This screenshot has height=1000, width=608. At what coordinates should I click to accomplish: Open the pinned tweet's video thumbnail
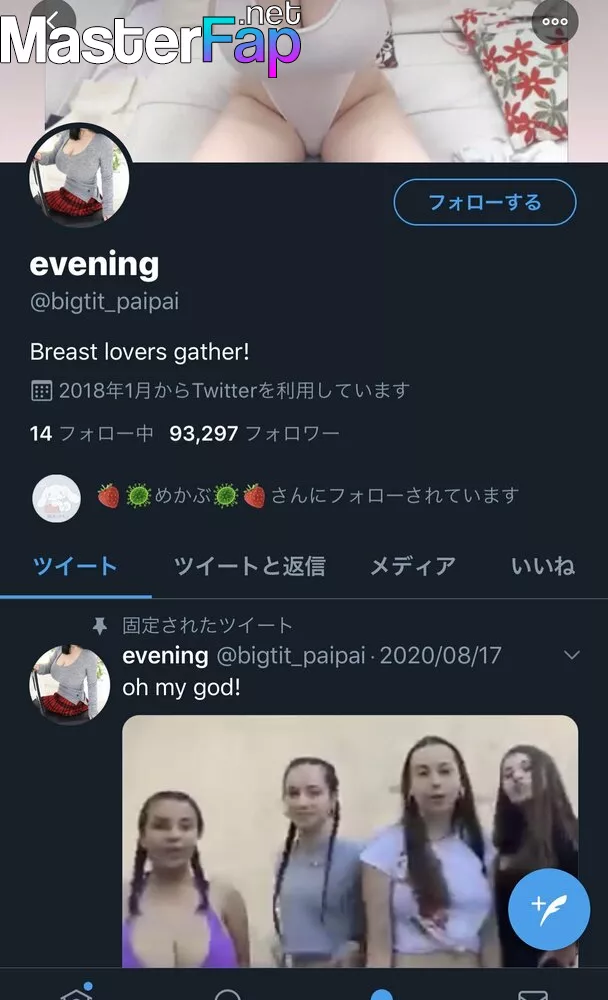pos(350,841)
